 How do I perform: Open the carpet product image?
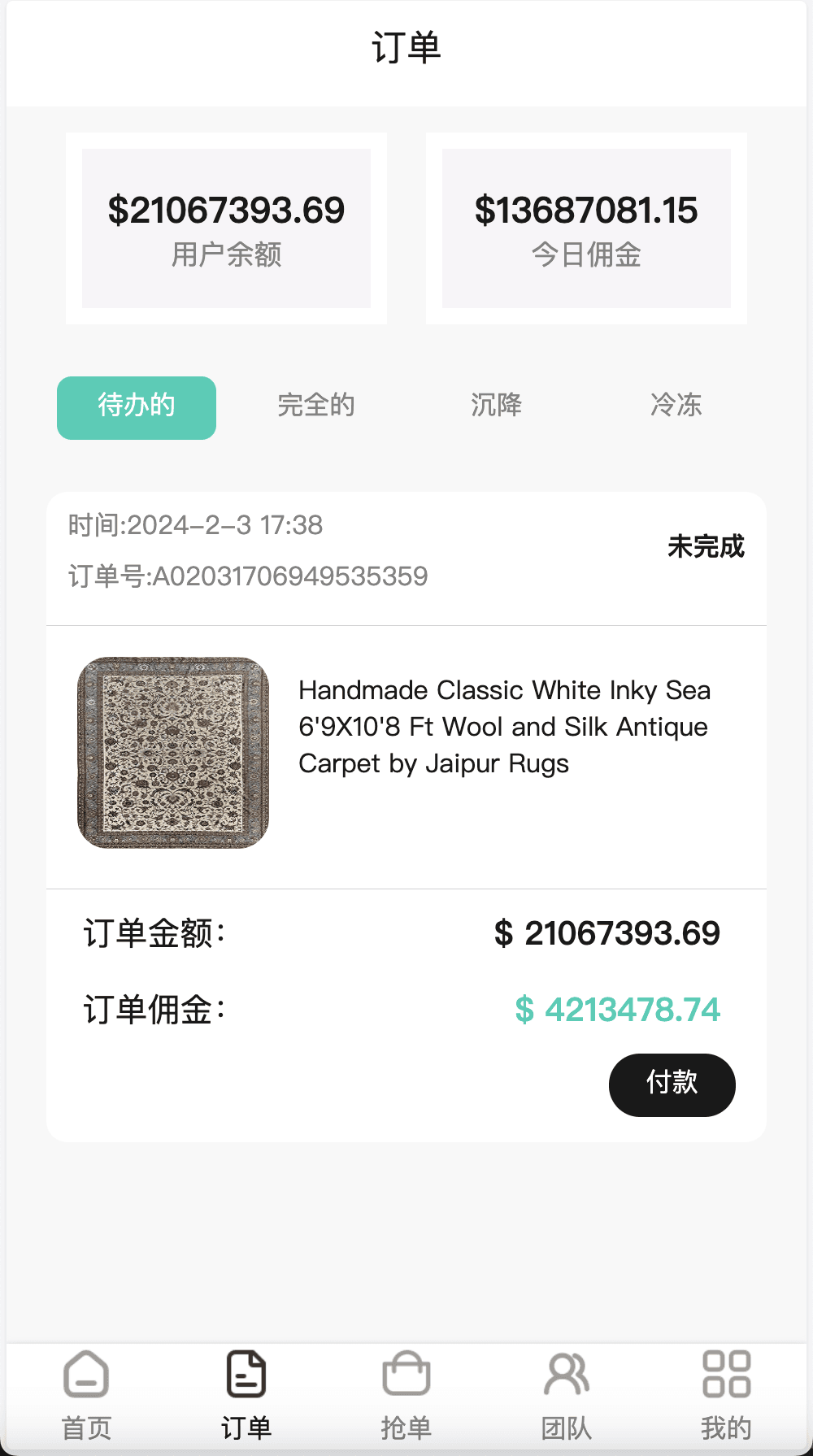click(173, 753)
